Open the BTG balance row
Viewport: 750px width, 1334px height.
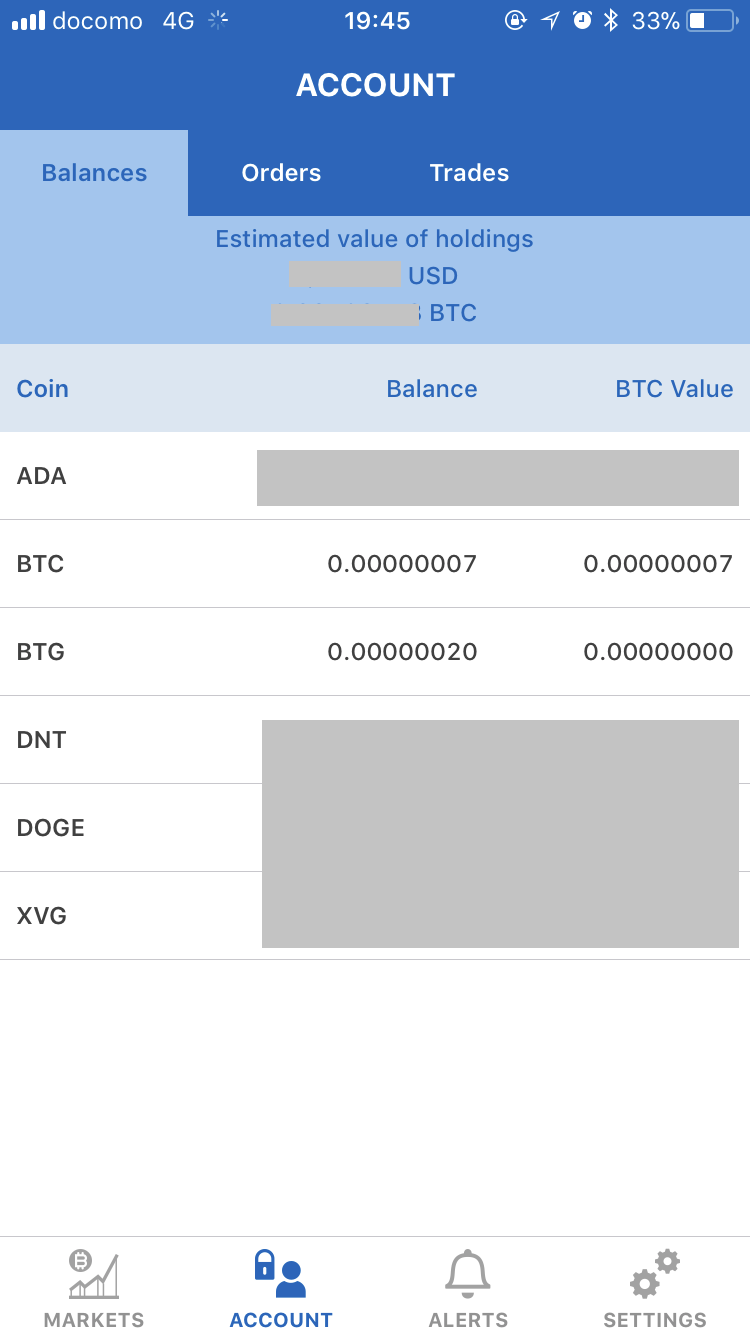(x=375, y=652)
